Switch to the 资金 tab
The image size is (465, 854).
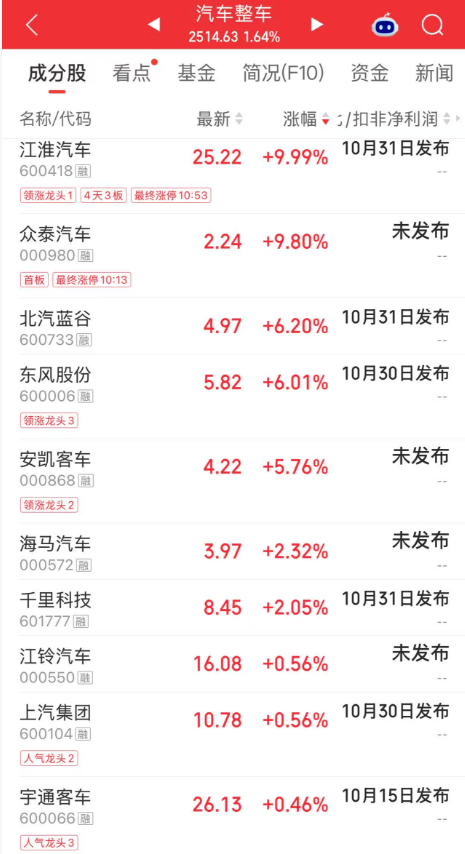pos(370,72)
